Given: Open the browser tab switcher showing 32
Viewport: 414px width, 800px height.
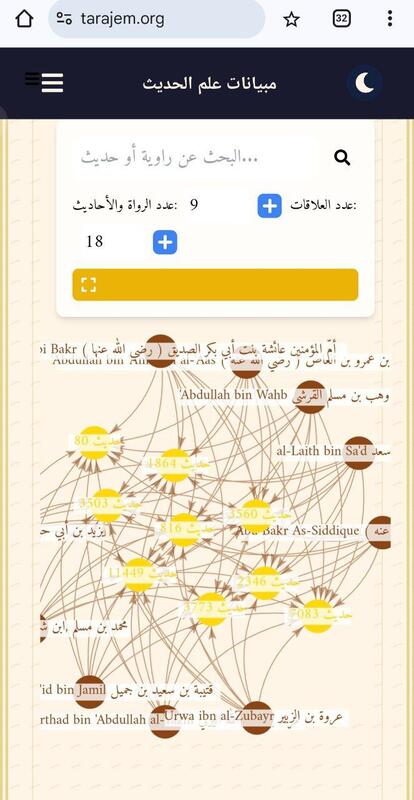Looking at the screenshot, I should 342,19.
